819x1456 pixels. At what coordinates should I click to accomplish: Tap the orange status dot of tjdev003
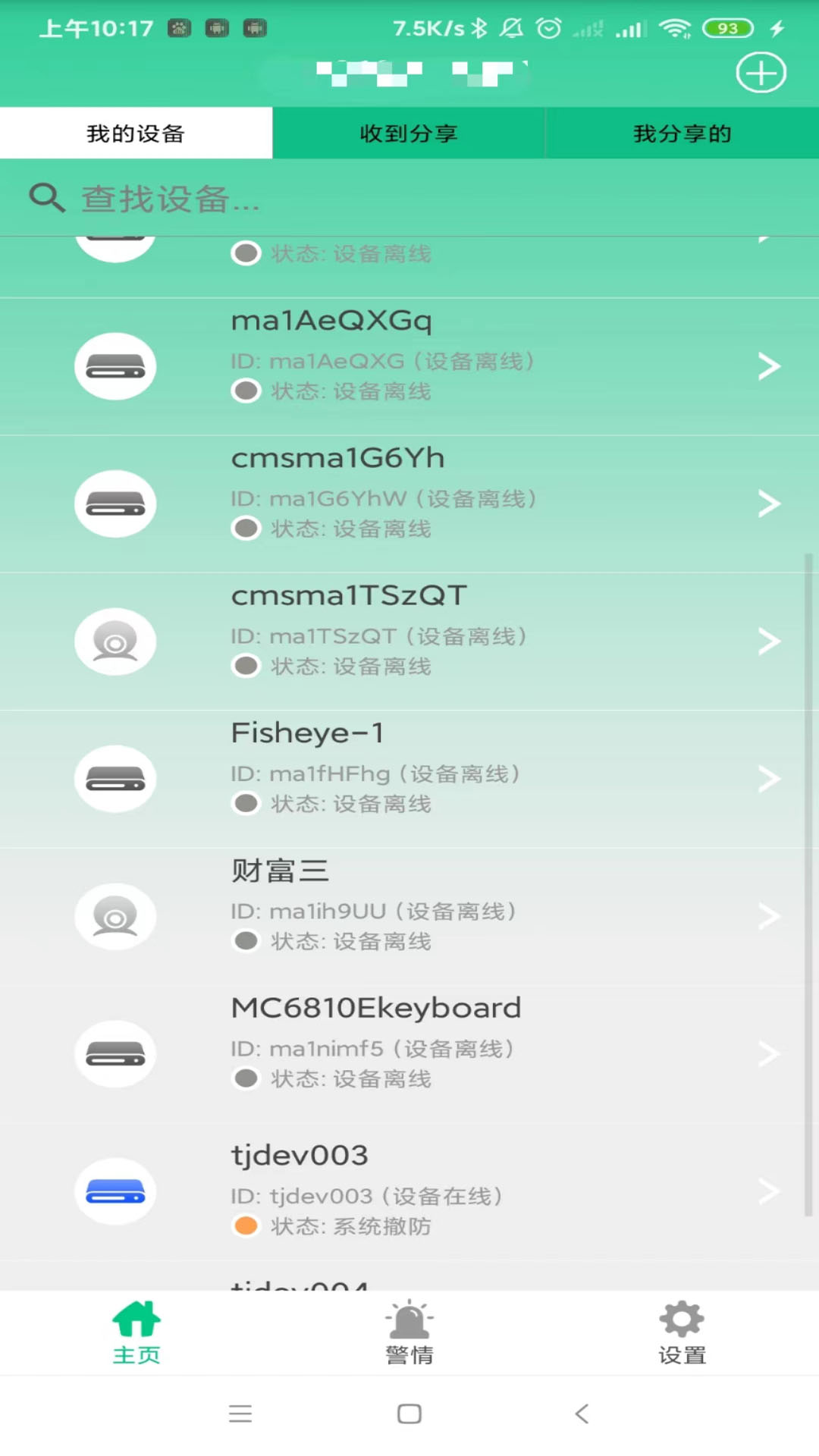coord(246,1225)
